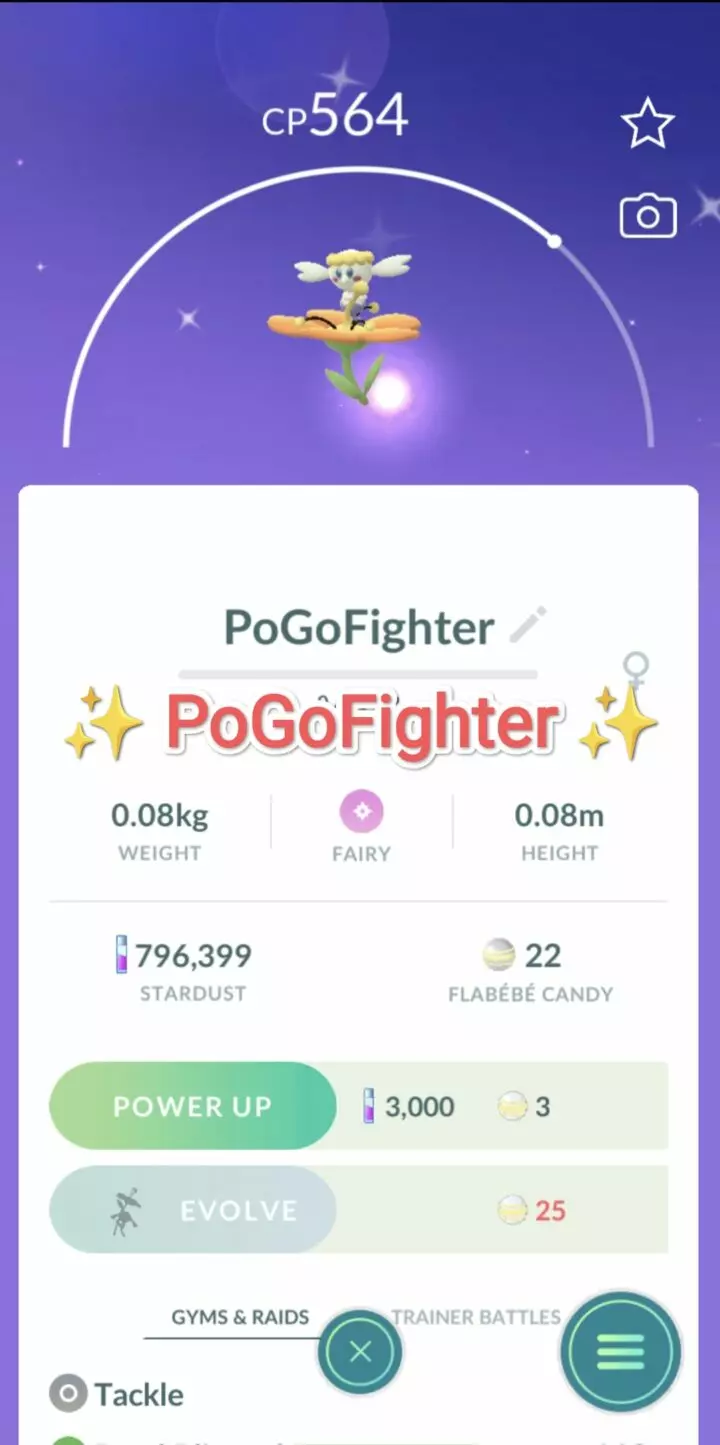Mark this Flabébé as favorite with star
The width and height of the screenshot is (720, 1445).
tap(647, 123)
